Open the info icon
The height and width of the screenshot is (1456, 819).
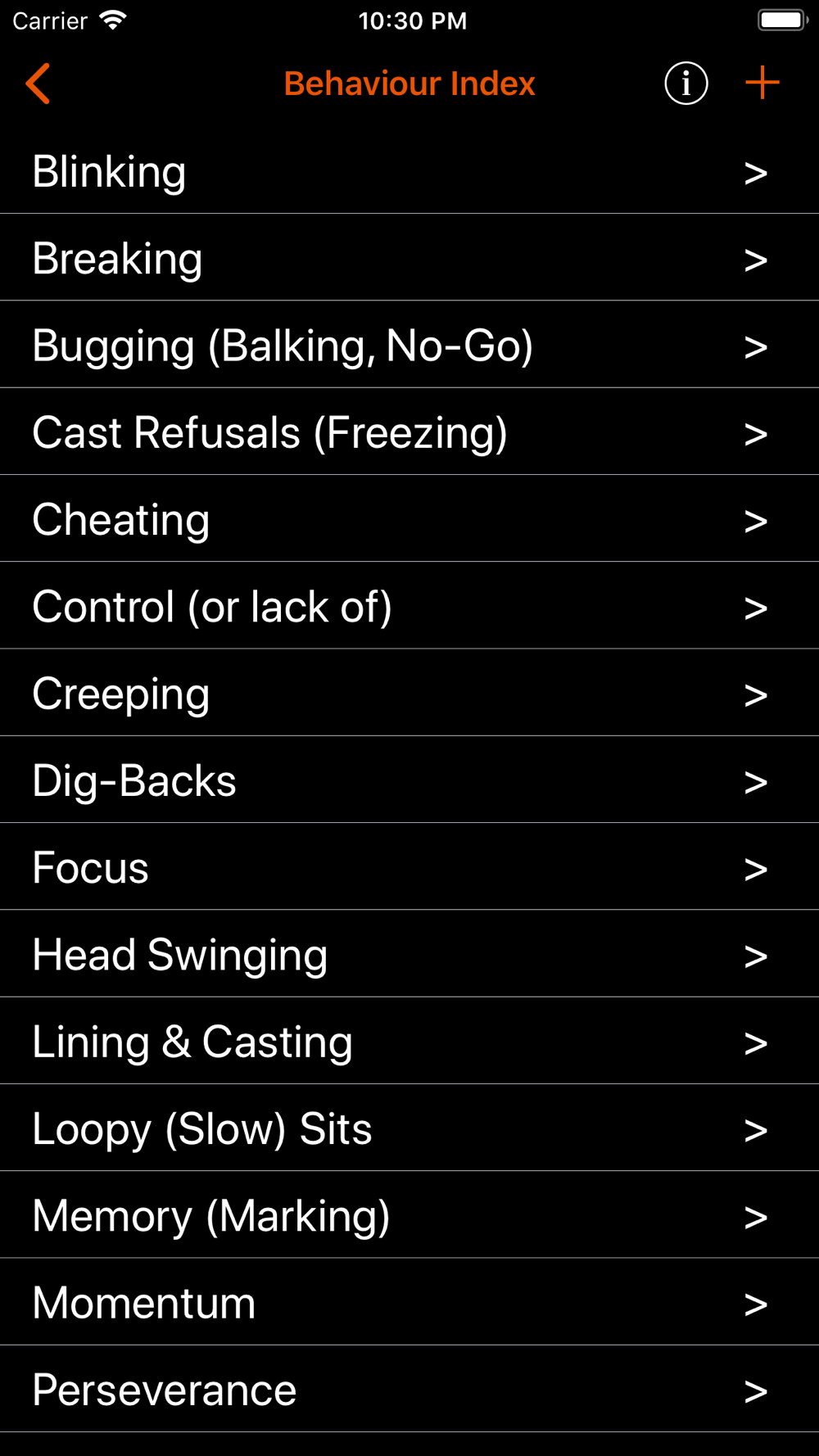(686, 84)
